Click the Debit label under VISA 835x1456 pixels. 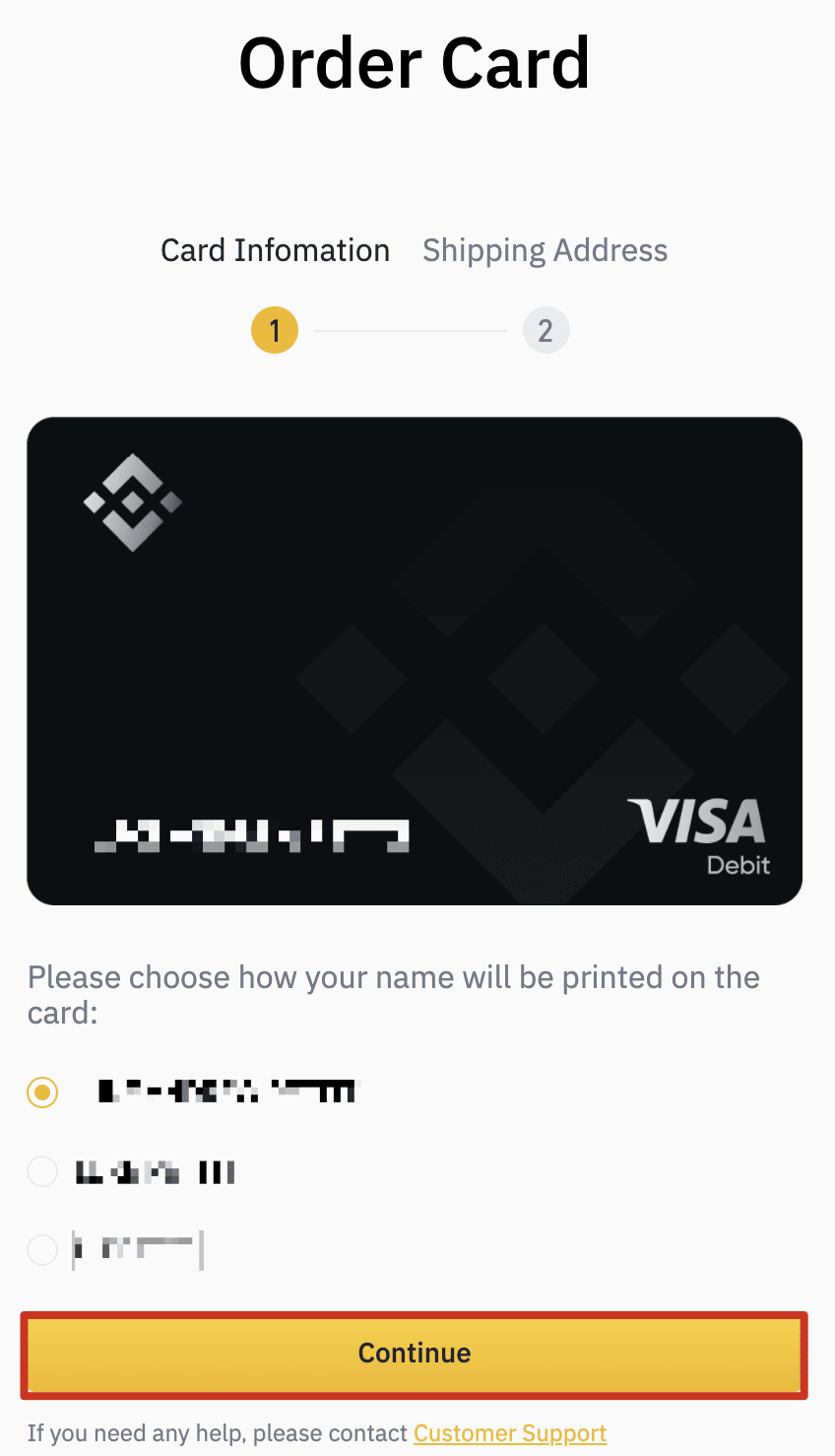[739, 866]
